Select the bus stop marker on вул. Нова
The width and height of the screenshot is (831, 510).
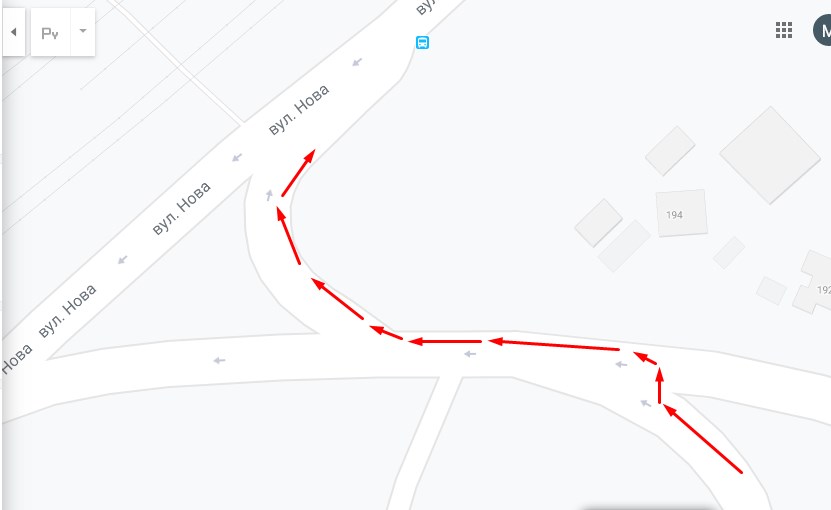(423, 42)
